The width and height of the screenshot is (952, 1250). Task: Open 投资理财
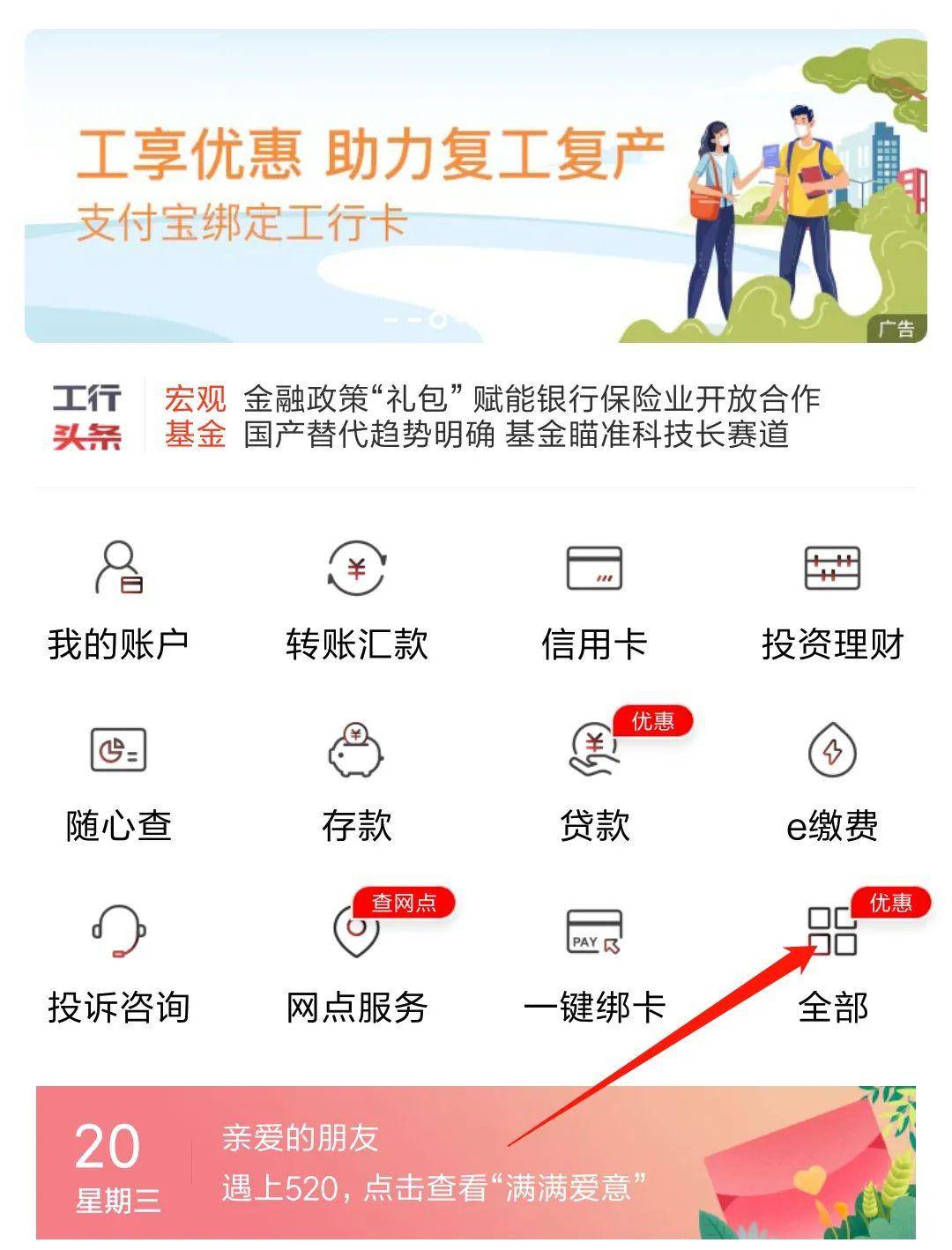[x=832, y=599]
